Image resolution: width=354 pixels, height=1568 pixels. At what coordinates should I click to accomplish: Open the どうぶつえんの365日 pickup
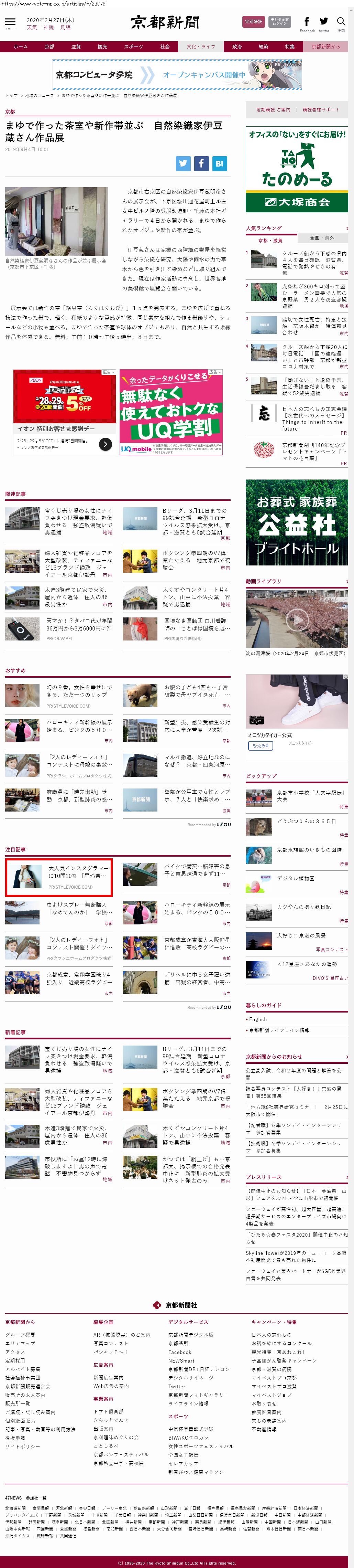(x=306, y=821)
